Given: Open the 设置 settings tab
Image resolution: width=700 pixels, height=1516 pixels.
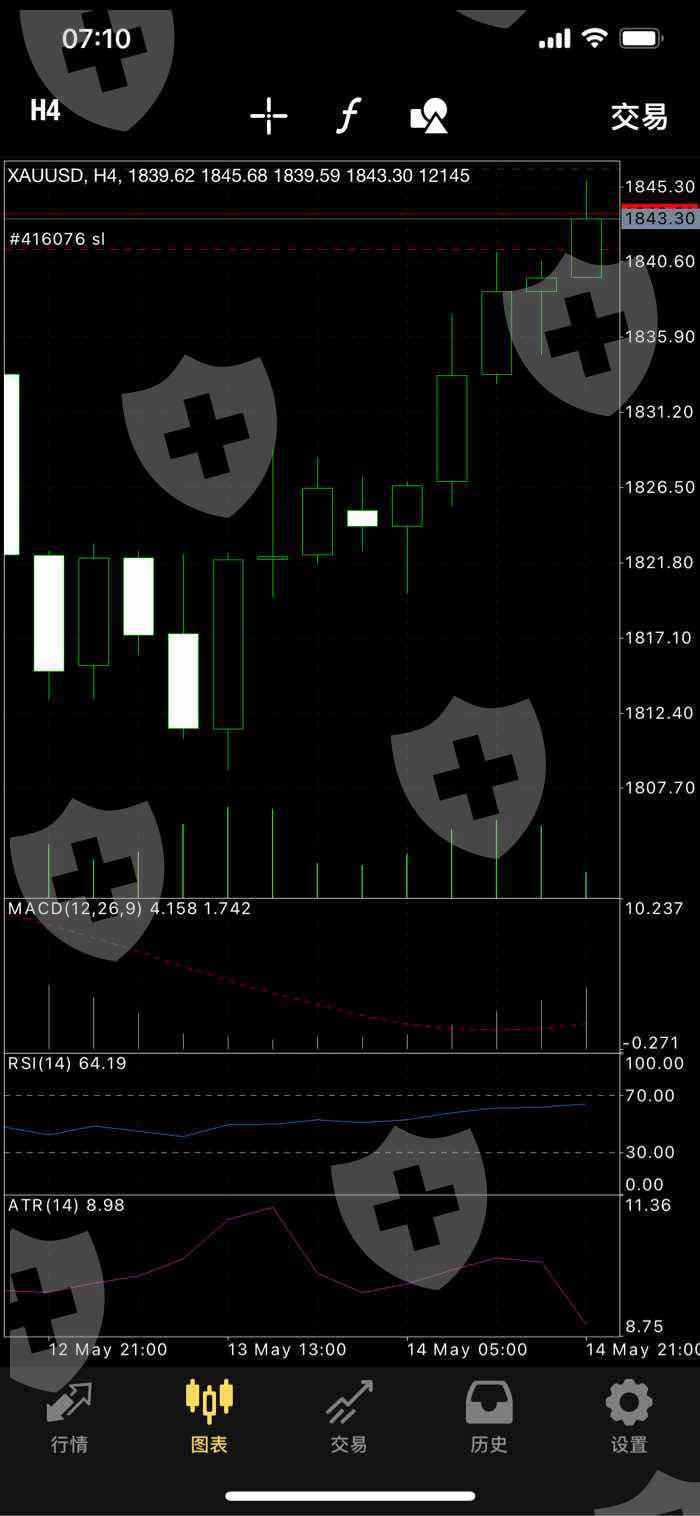Looking at the screenshot, I should point(629,1416).
